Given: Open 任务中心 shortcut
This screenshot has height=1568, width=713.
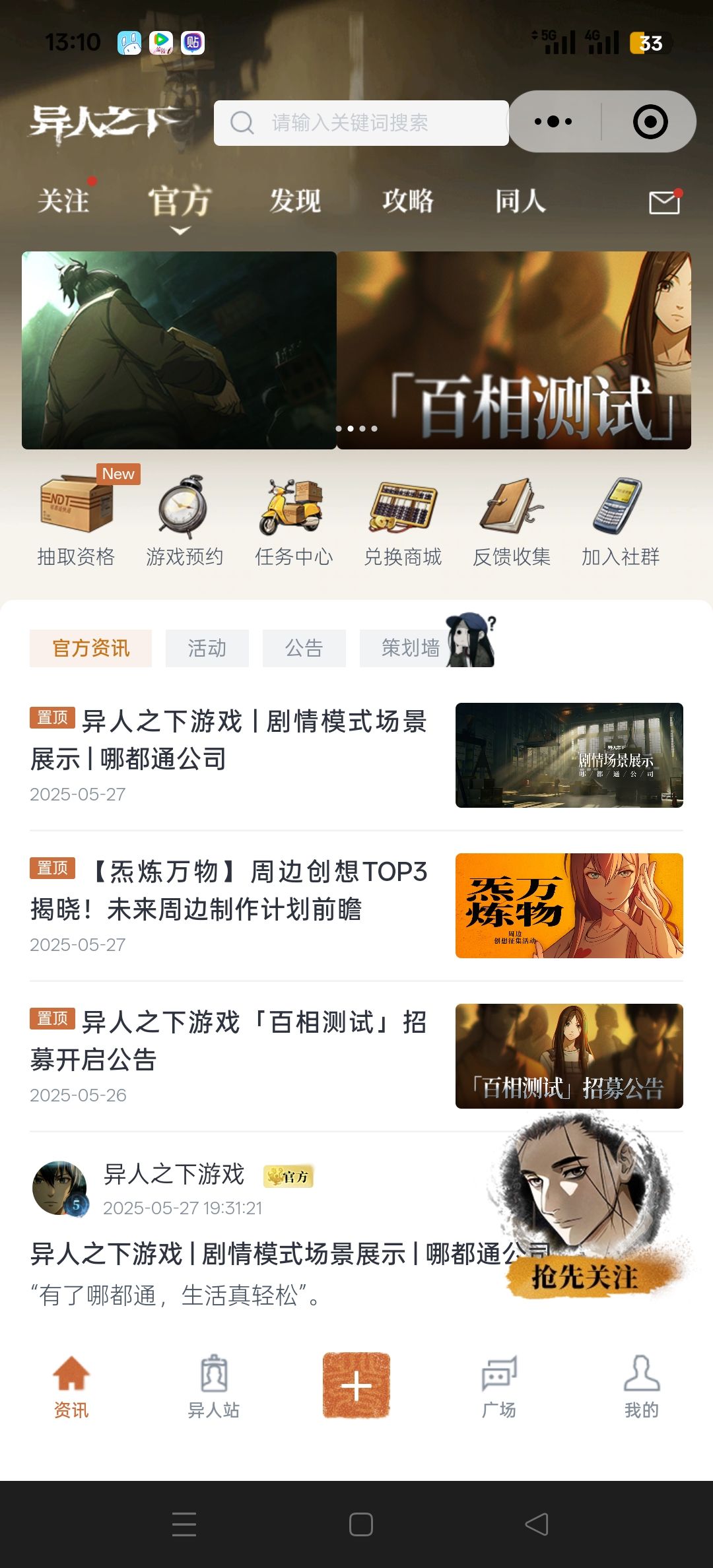Looking at the screenshot, I should 294,519.
